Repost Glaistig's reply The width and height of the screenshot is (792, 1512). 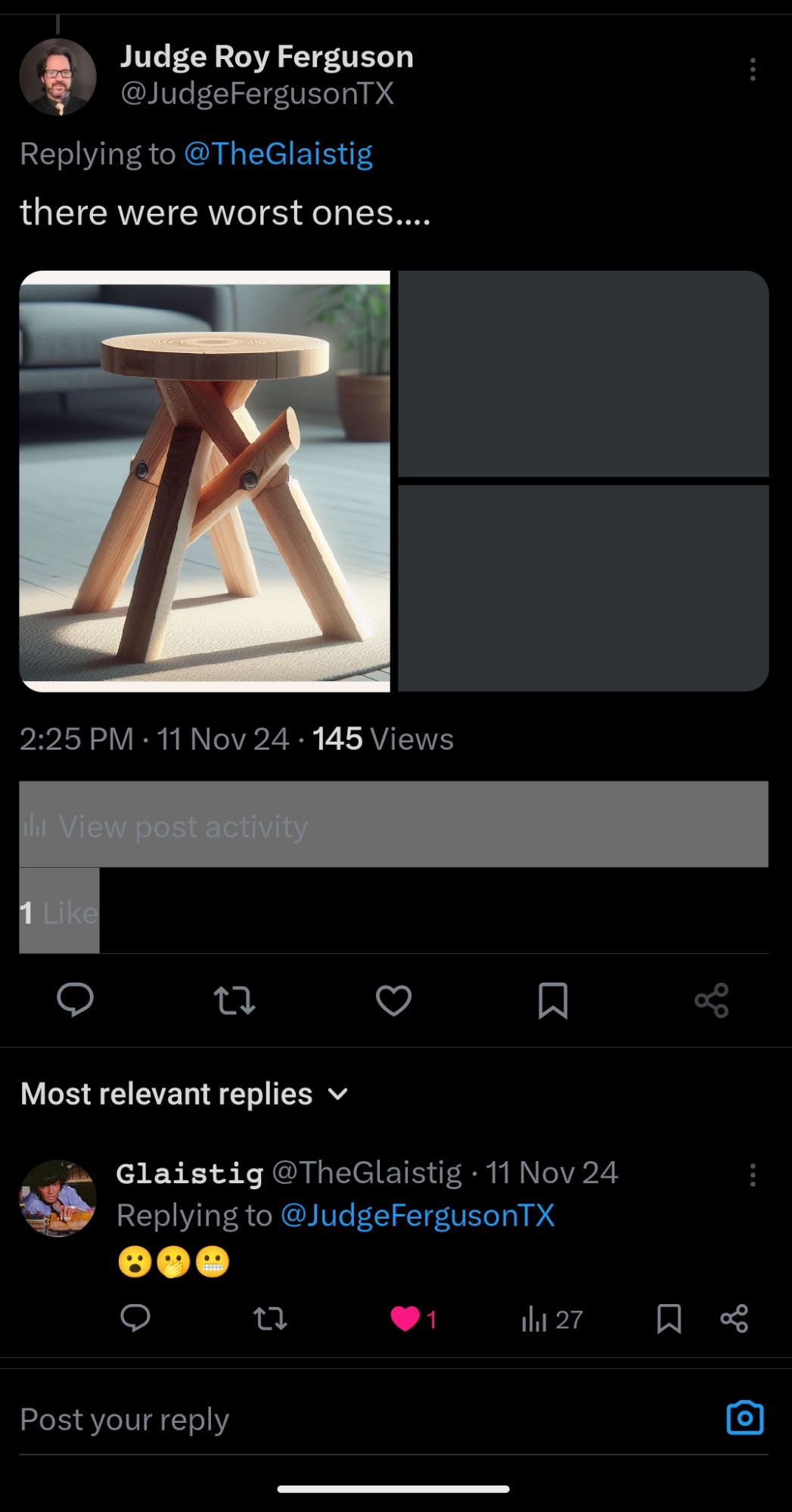tap(270, 1318)
